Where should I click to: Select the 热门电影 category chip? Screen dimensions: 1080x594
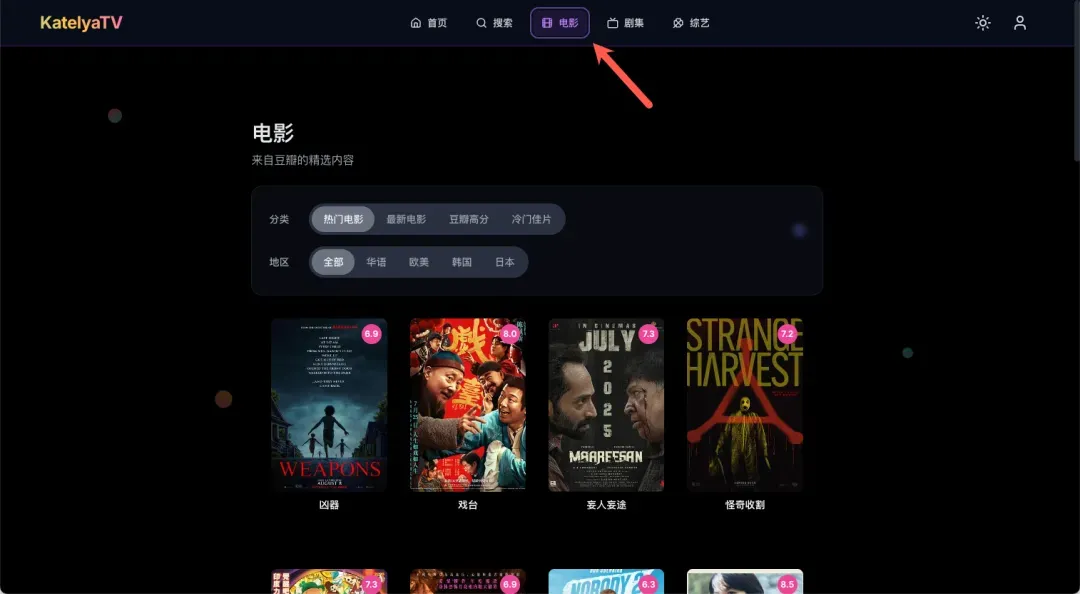pos(343,219)
